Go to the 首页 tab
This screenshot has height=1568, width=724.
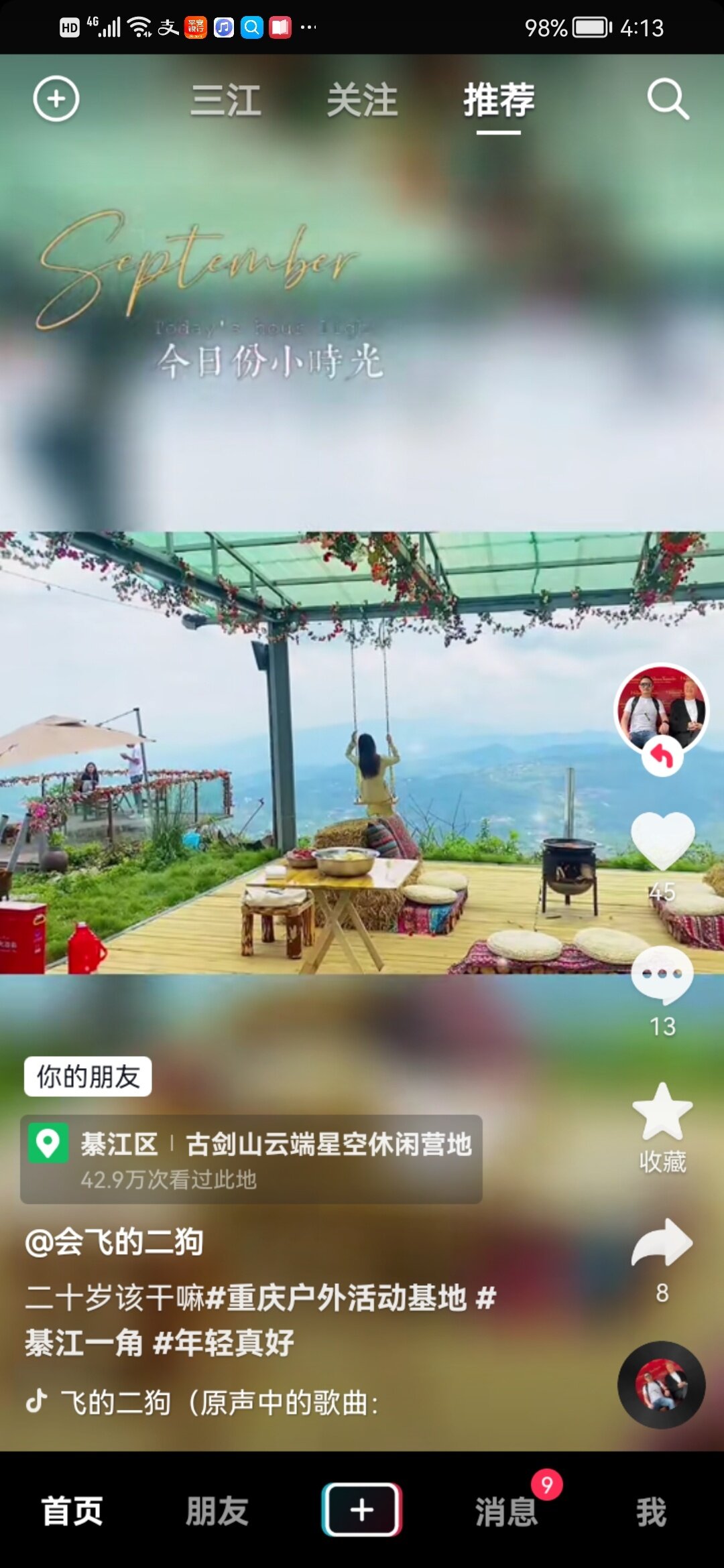[x=72, y=1511]
